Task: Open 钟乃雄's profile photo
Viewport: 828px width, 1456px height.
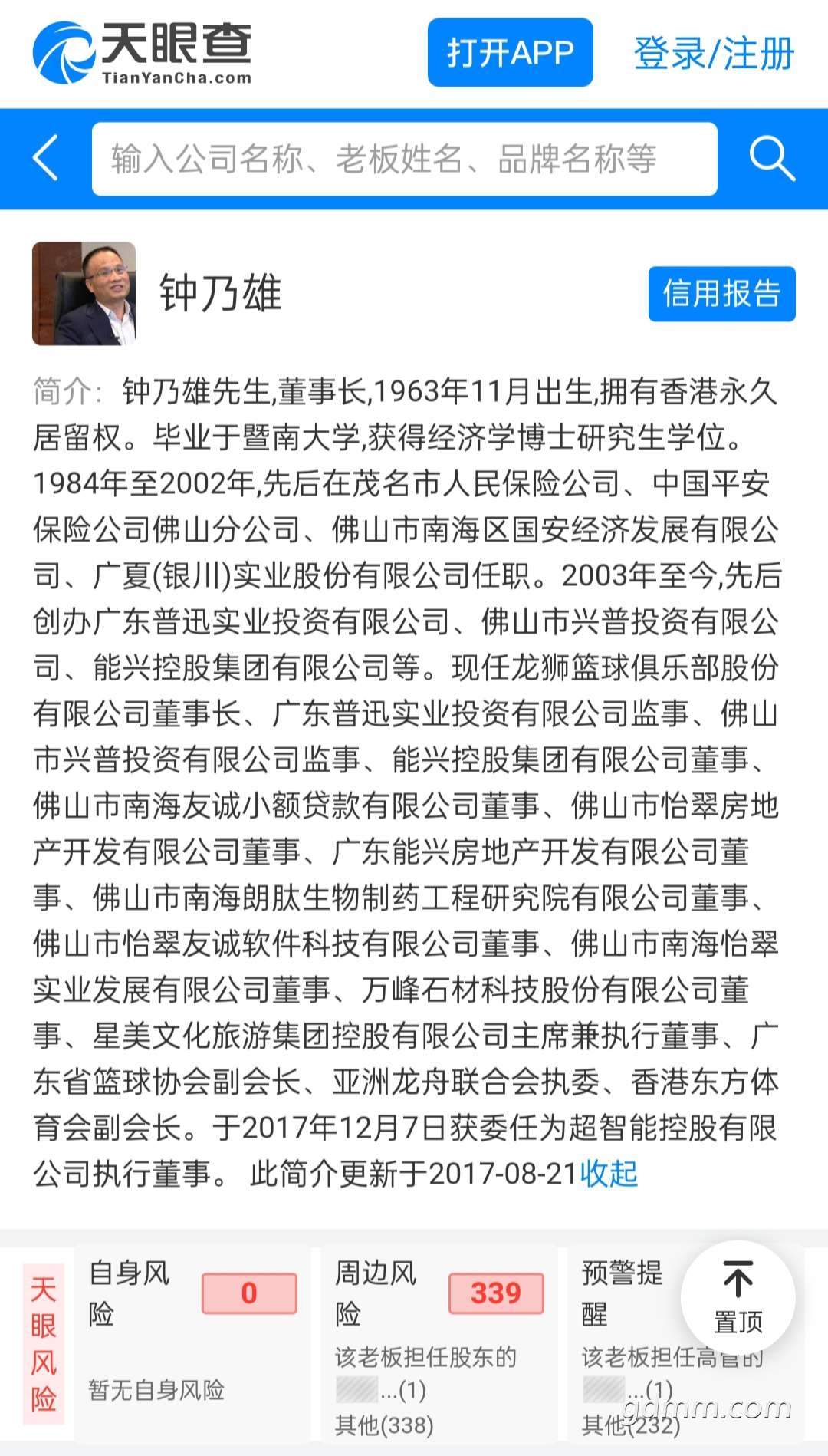Action: tap(84, 294)
